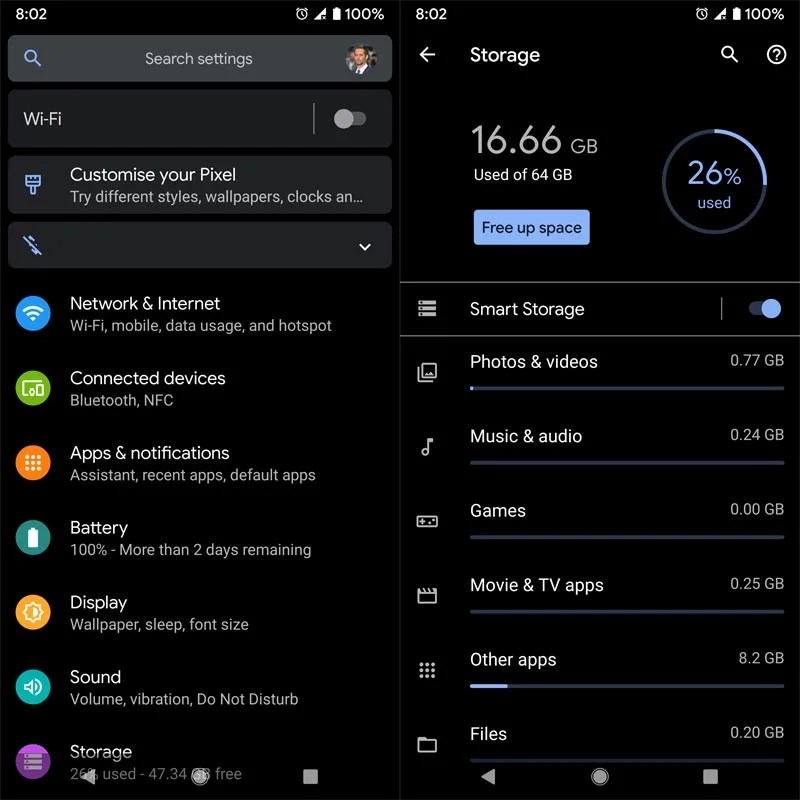Open Movie & TV apps storage
800x800 pixels.
600,594
